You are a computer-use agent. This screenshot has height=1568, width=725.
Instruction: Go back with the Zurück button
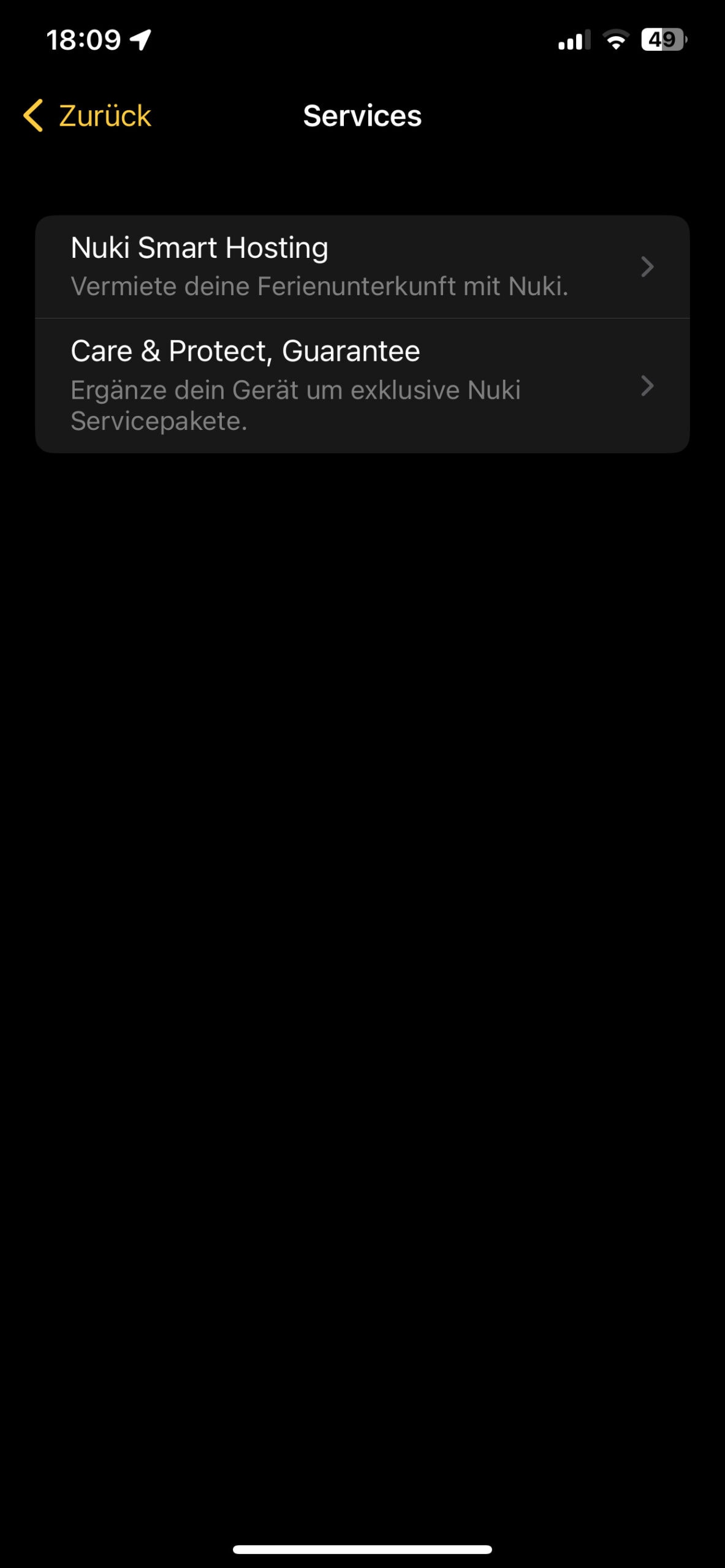pyautogui.click(x=87, y=116)
